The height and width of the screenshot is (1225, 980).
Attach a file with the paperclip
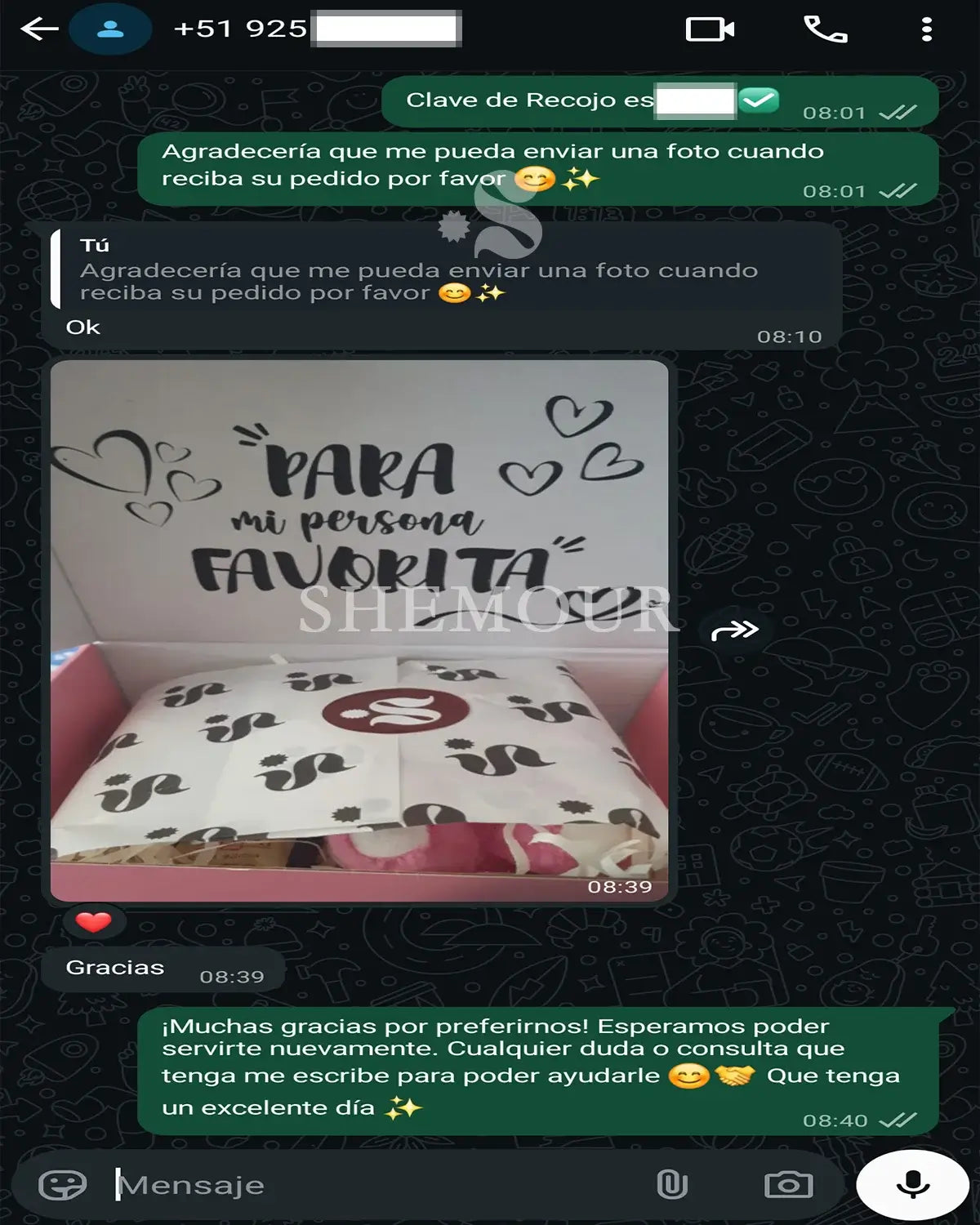pyautogui.click(x=671, y=1185)
